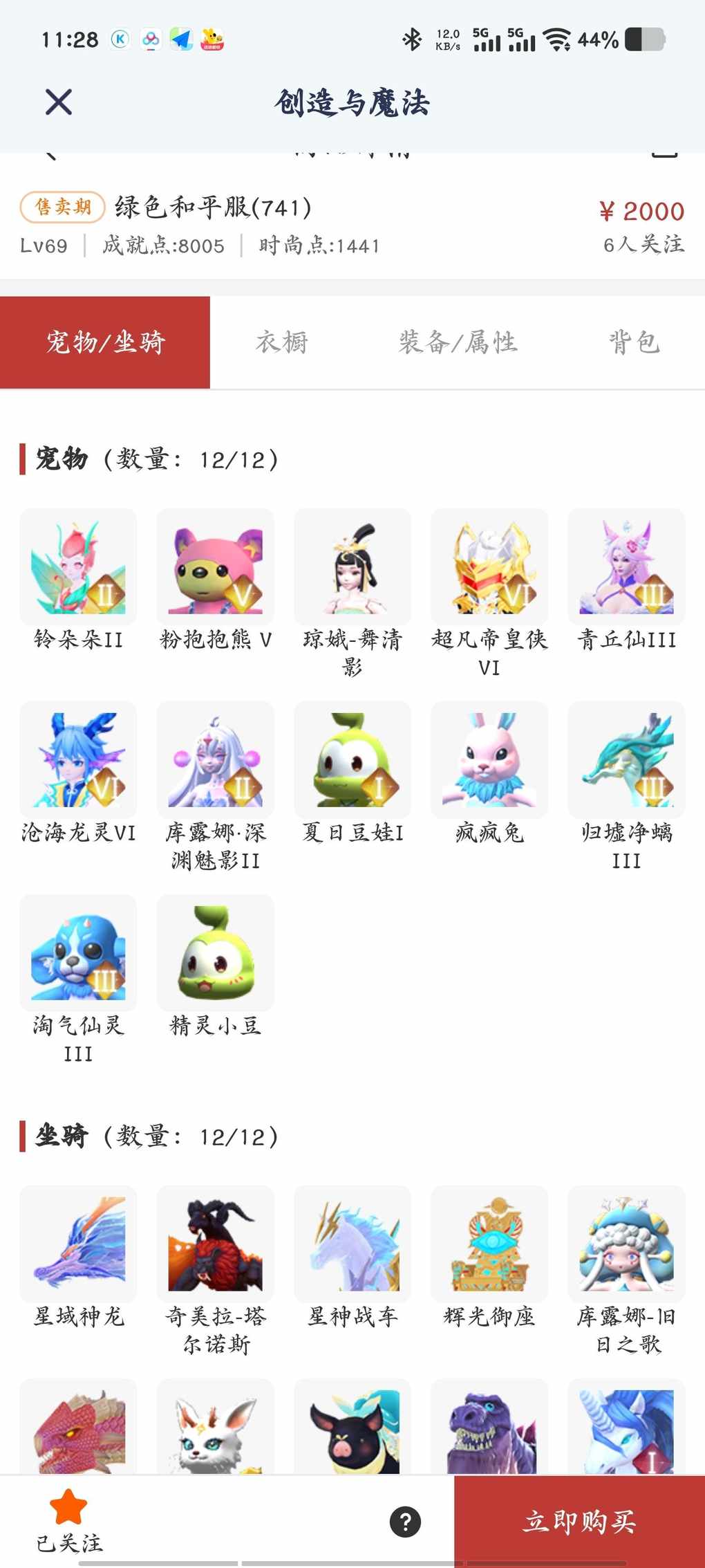
Task: Switch to the 衣橱 tab
Action: 282,342
